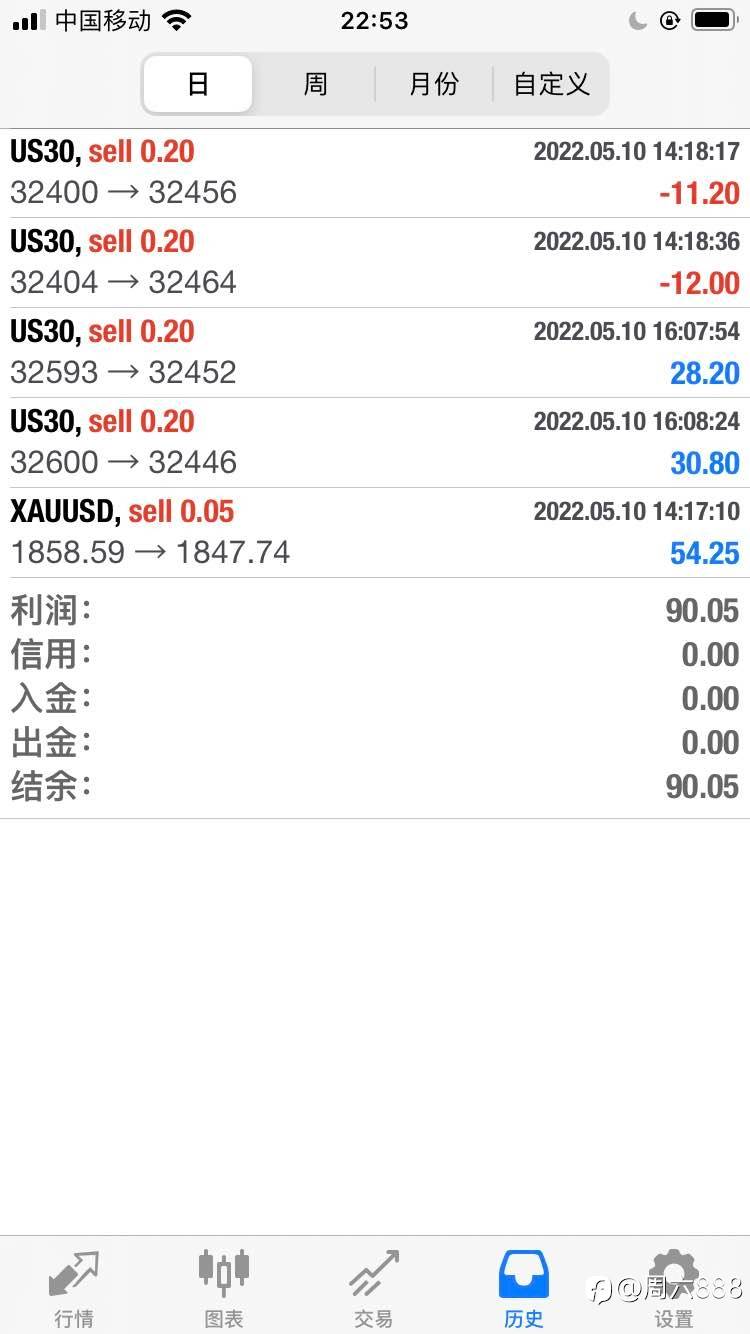
Task: Select the 日 (day) period tab
Action: [198, 84]
